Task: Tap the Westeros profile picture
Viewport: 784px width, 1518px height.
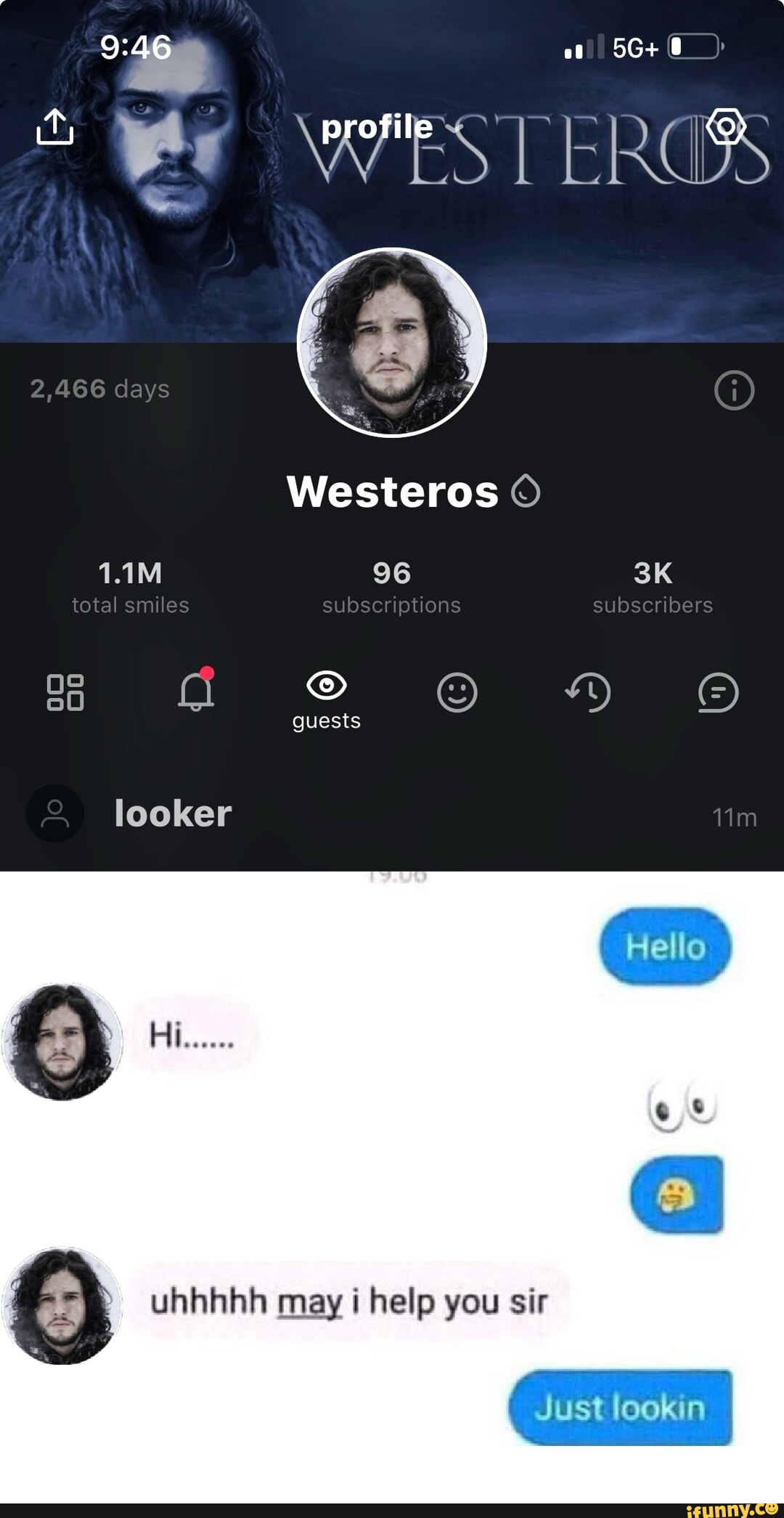Action: pos(392,343)
